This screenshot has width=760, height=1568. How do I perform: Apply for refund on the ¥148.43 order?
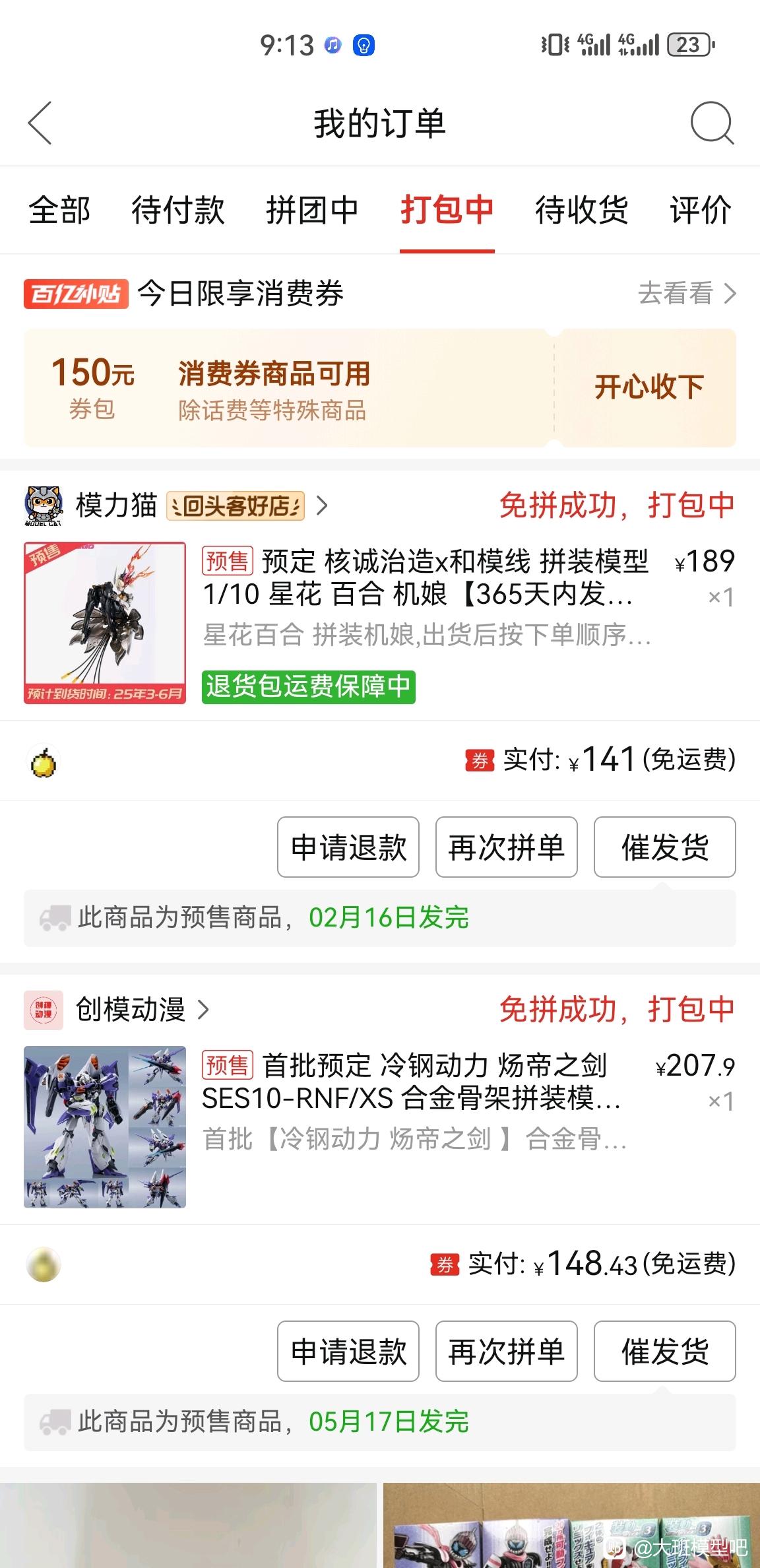(348, 1352)
